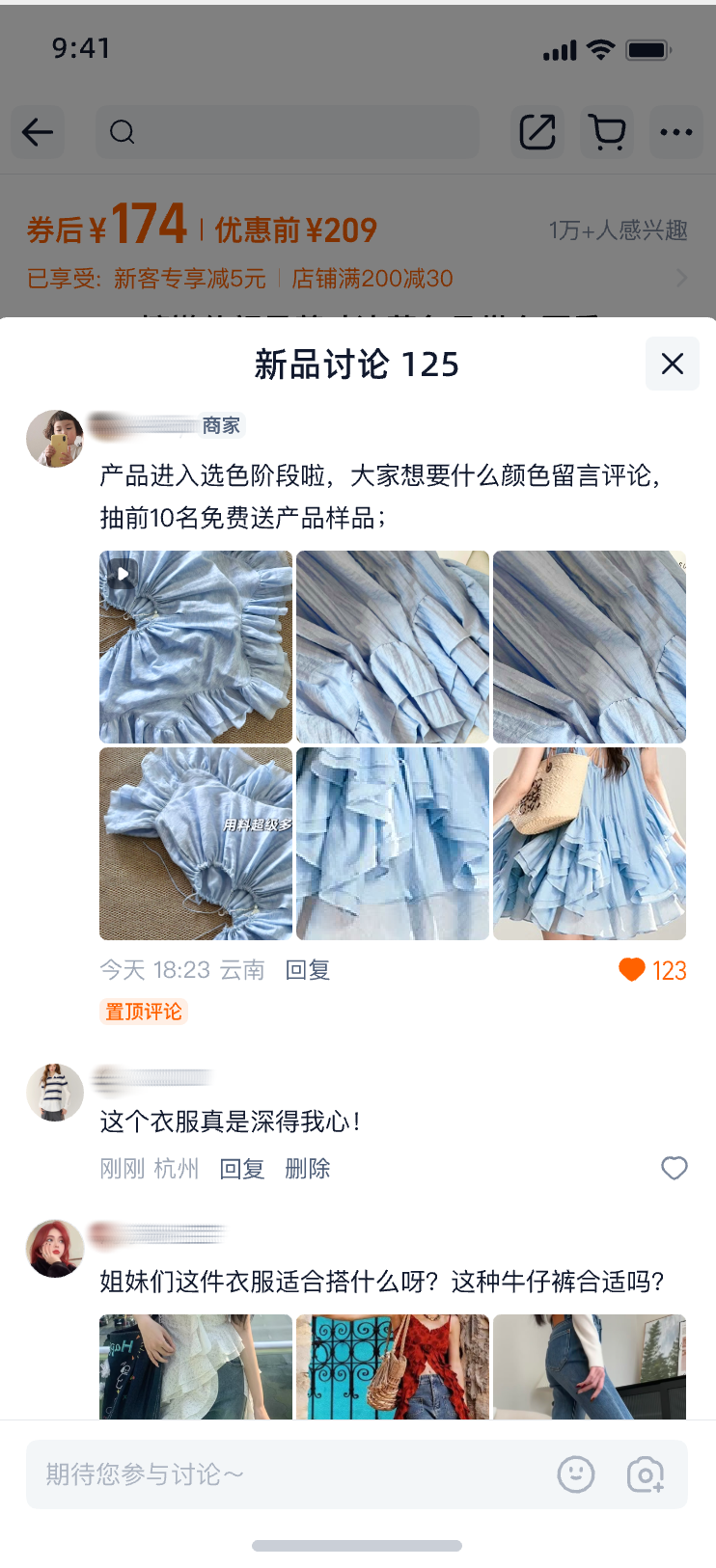
Task: Like the comment 这个衣服真是深得我心
Action: click(674, 1169)
